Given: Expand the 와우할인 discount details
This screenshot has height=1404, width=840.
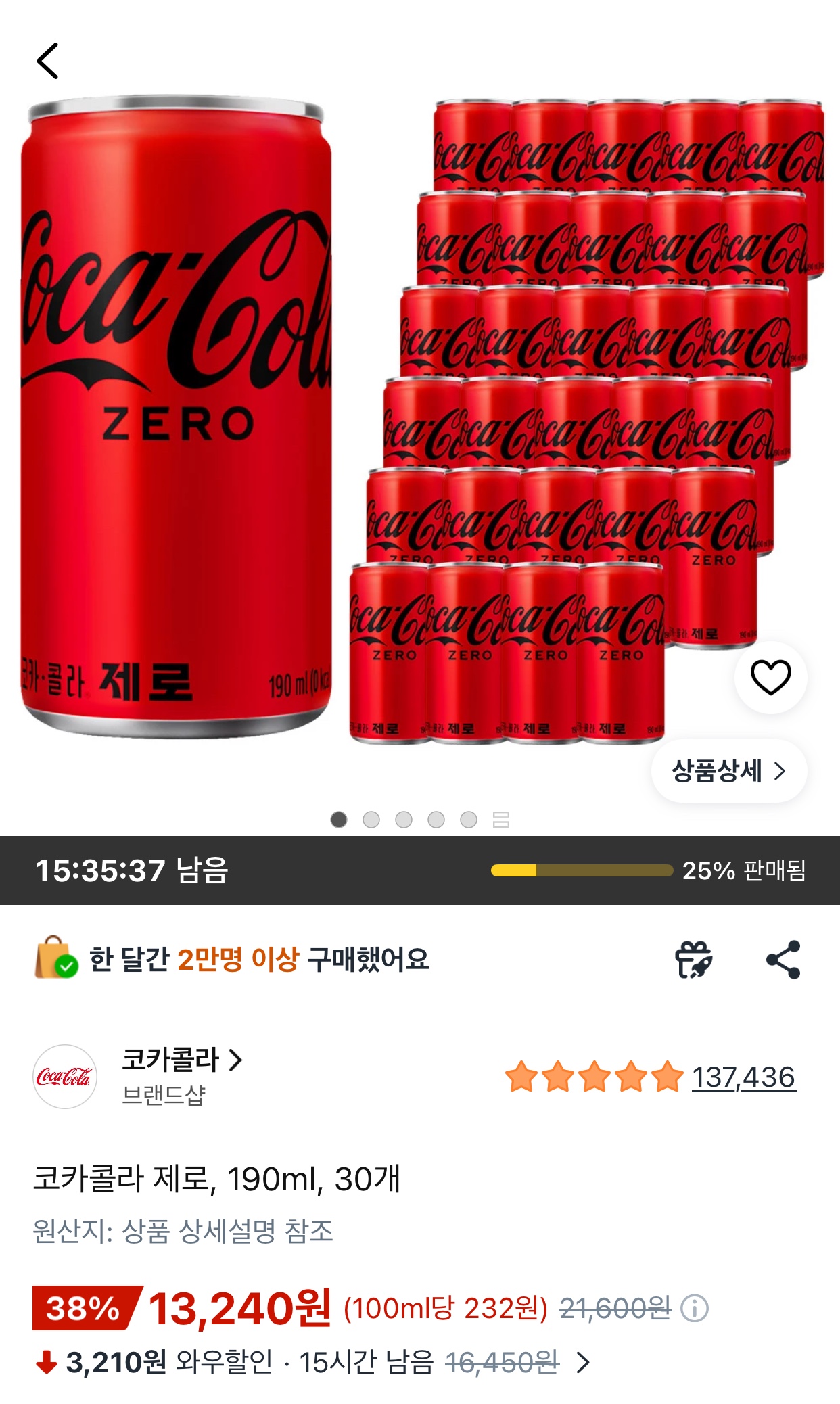Looking at the screenshot, I should (x=583, y=1362).
